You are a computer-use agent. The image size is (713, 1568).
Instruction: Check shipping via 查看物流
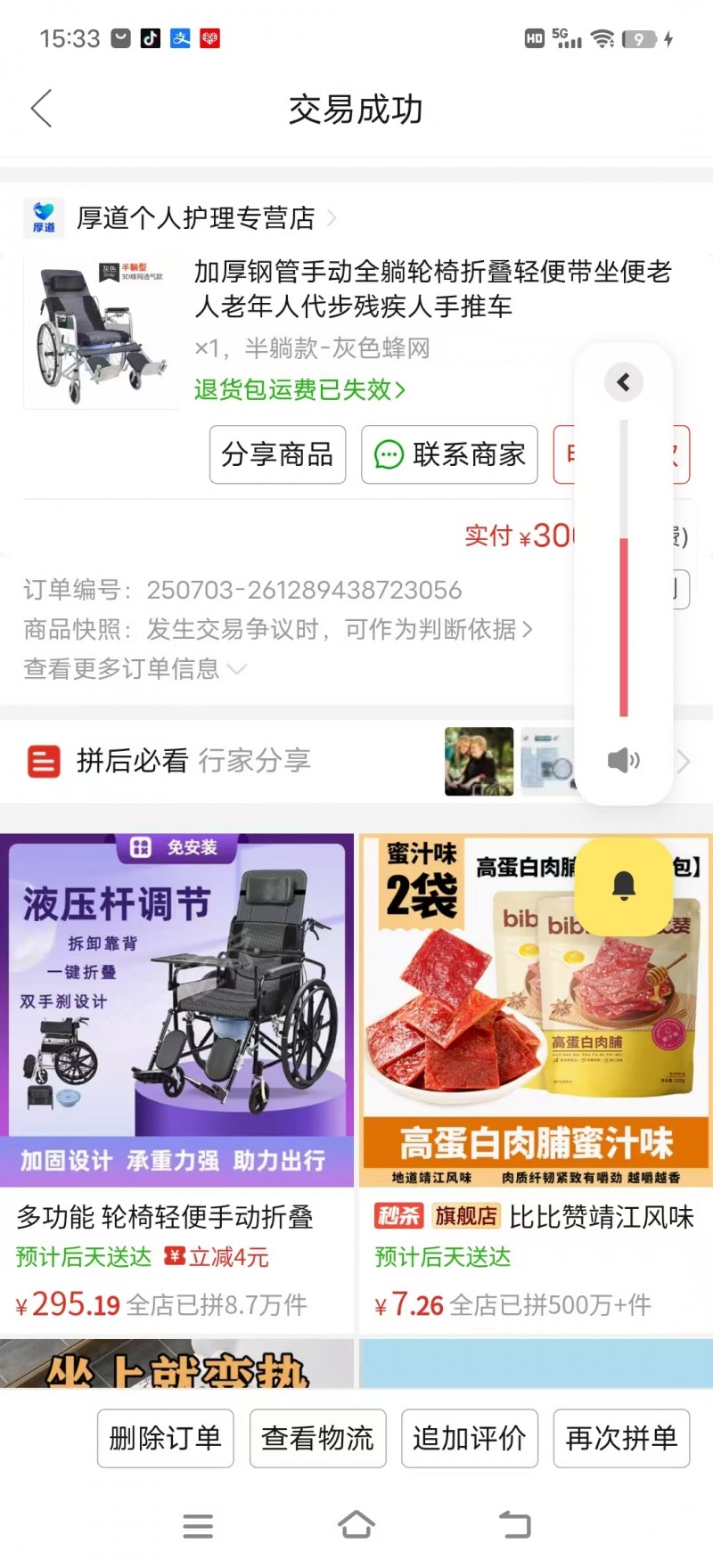coord(317,1438)
